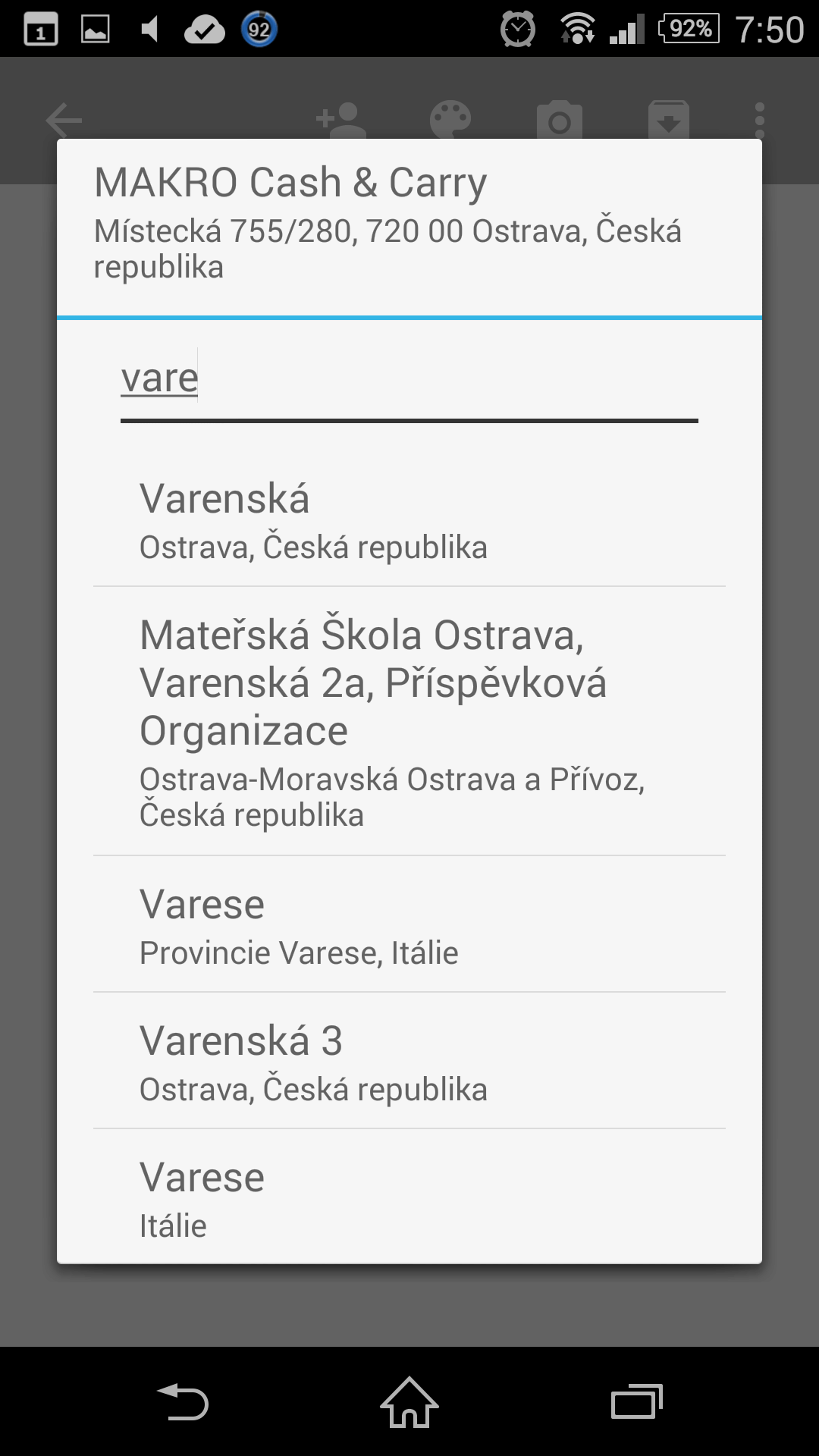Go back with the system back button
Image resolution: width=819 pixels, height=1456 pixels.
pos(182,1401)
